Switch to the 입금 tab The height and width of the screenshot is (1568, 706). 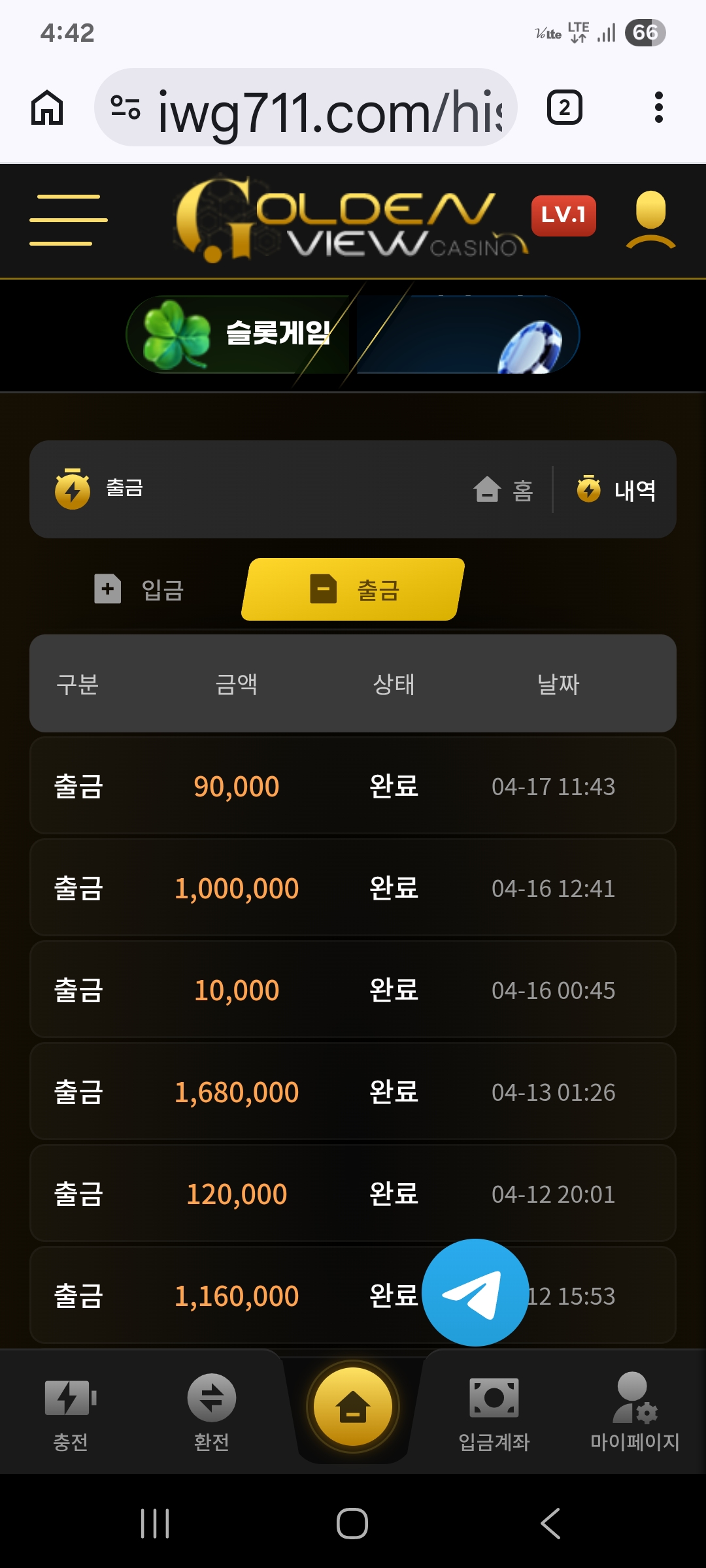point(139,589)
